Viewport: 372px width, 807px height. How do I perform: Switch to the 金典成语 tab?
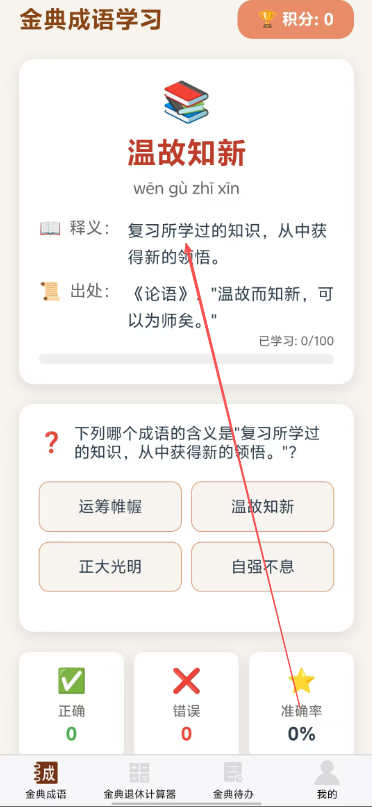46,779
